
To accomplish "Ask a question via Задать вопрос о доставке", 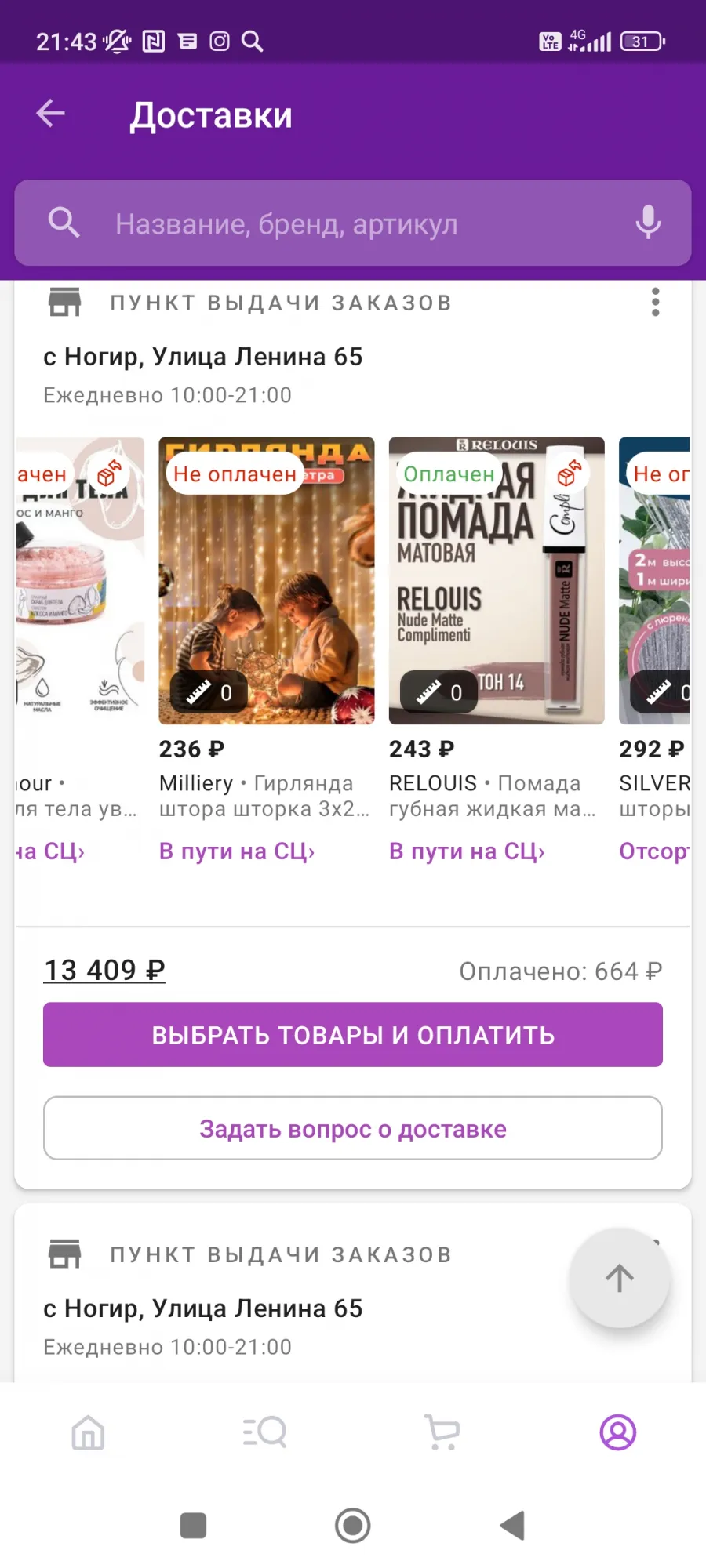I will [353, 1128].
